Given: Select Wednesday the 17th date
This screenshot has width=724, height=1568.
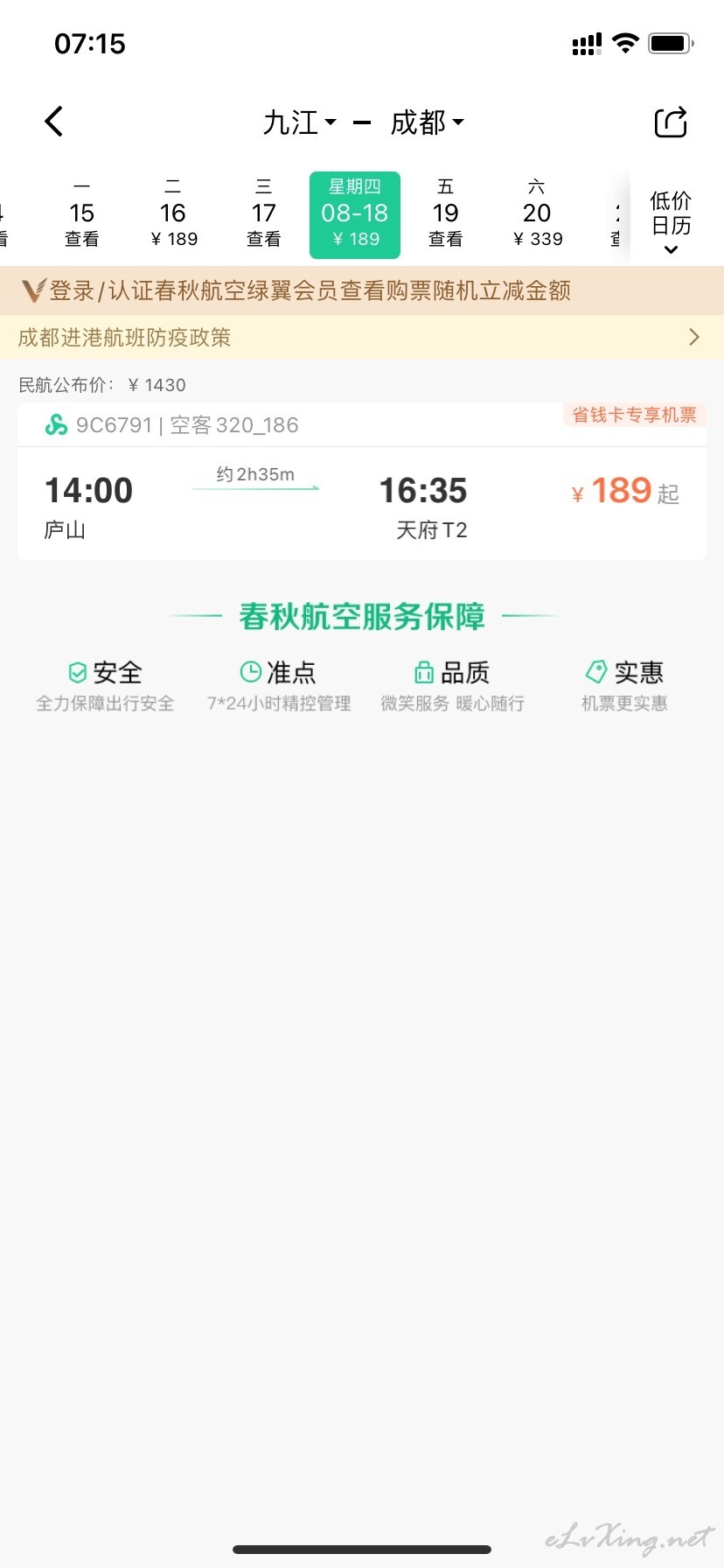Looking at the screenshot, I should point(264,215).
